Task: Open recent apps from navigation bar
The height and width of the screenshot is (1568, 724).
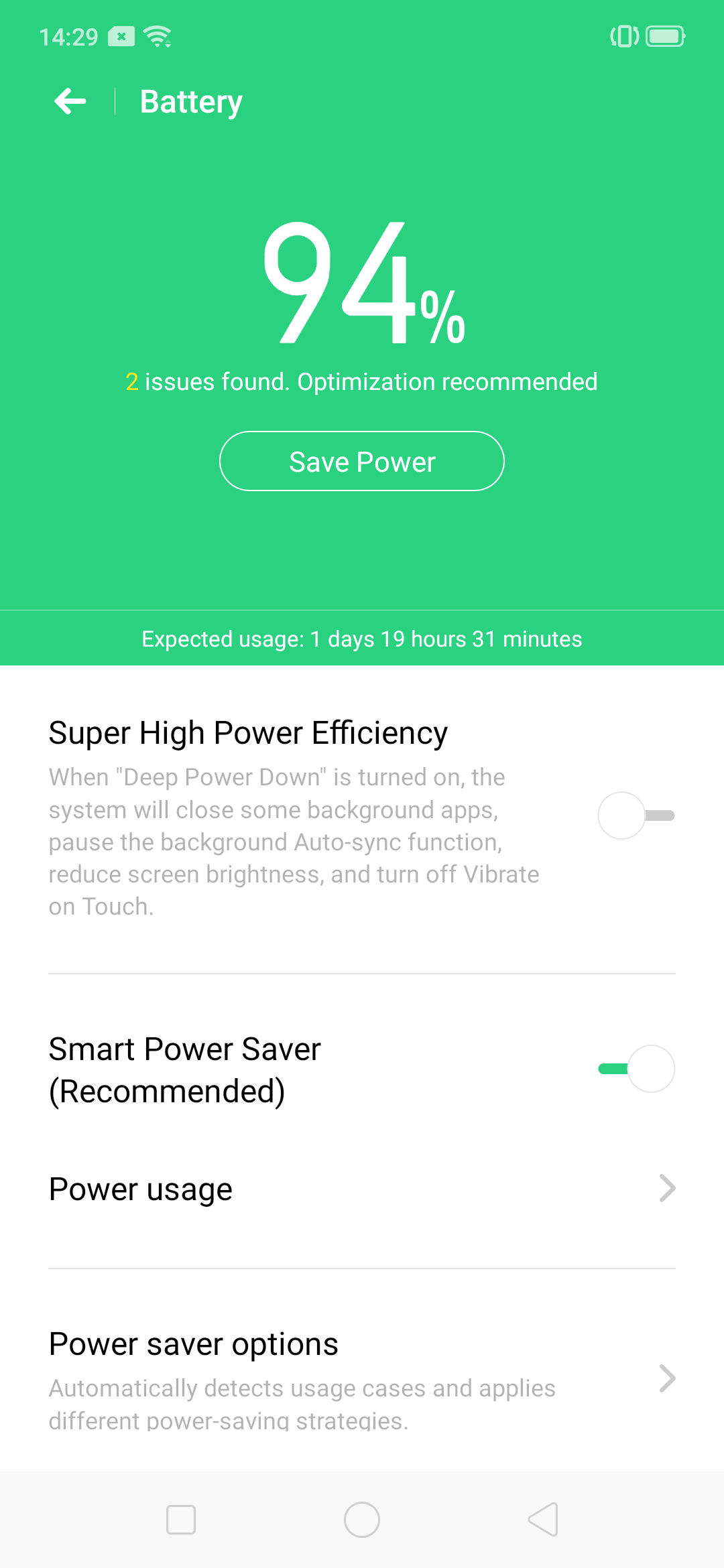Action: pyautogui.click(x=181, y=1519)
